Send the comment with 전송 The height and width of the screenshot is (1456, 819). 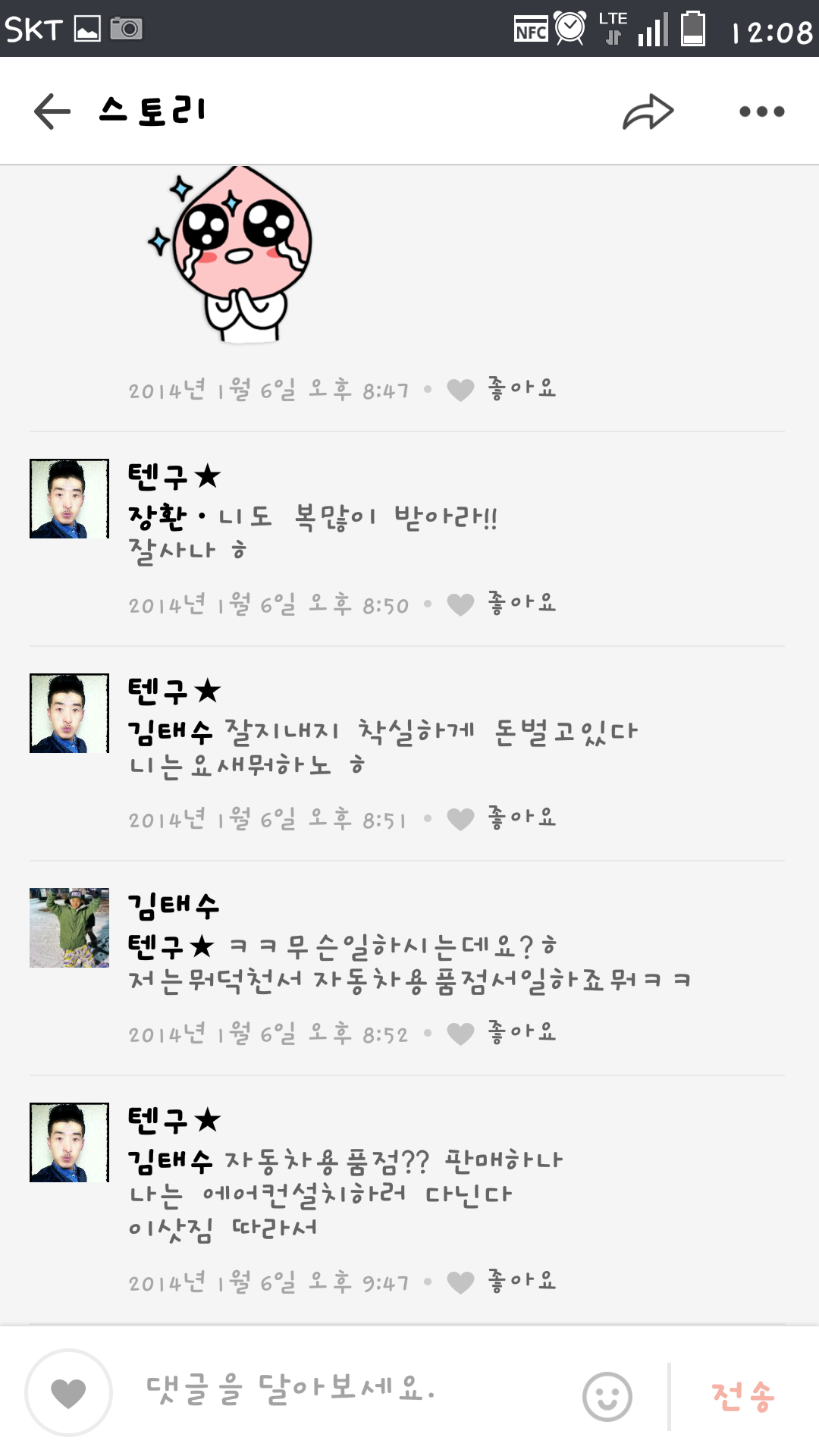pyautogui.click(x=743, y=1396)
